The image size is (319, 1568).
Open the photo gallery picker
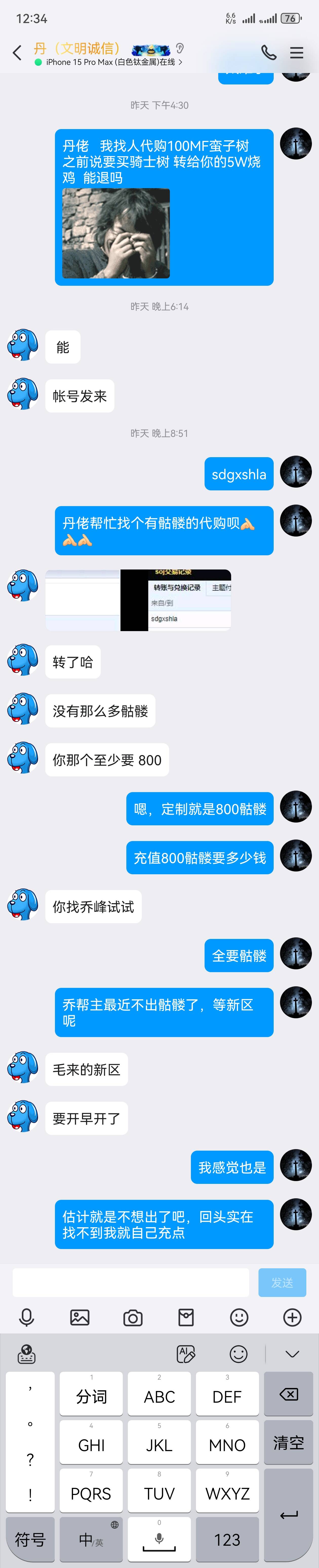[79, 1318]
